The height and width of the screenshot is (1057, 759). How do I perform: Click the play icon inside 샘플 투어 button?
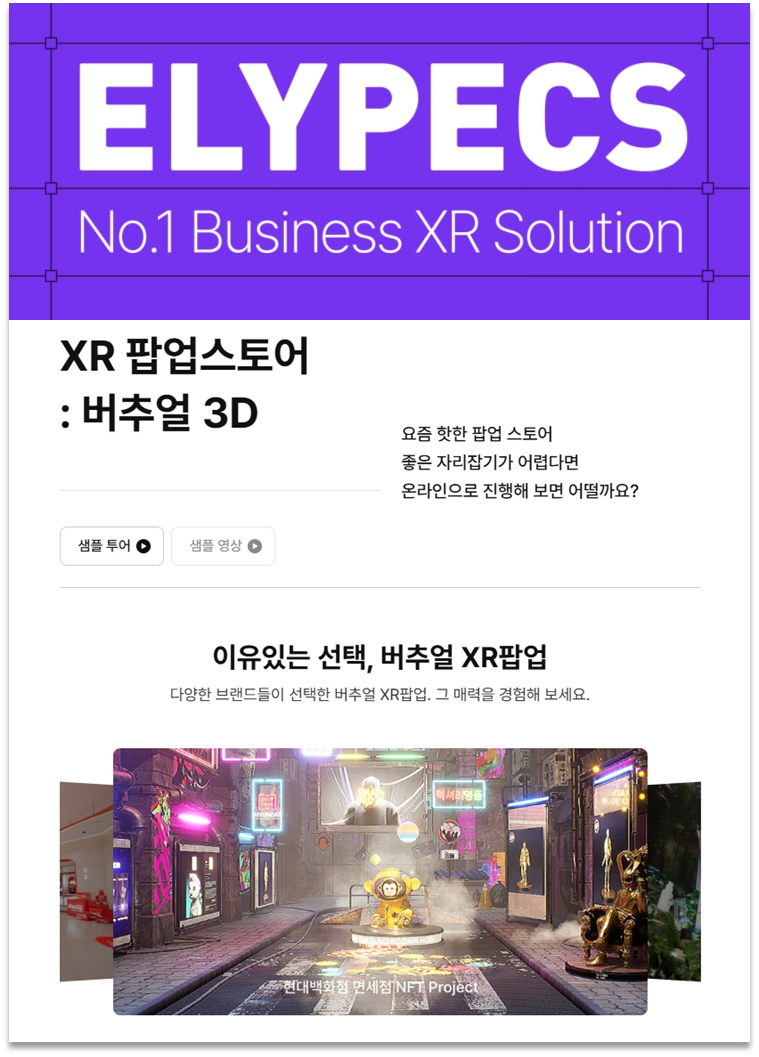click(x=143, y=546)
